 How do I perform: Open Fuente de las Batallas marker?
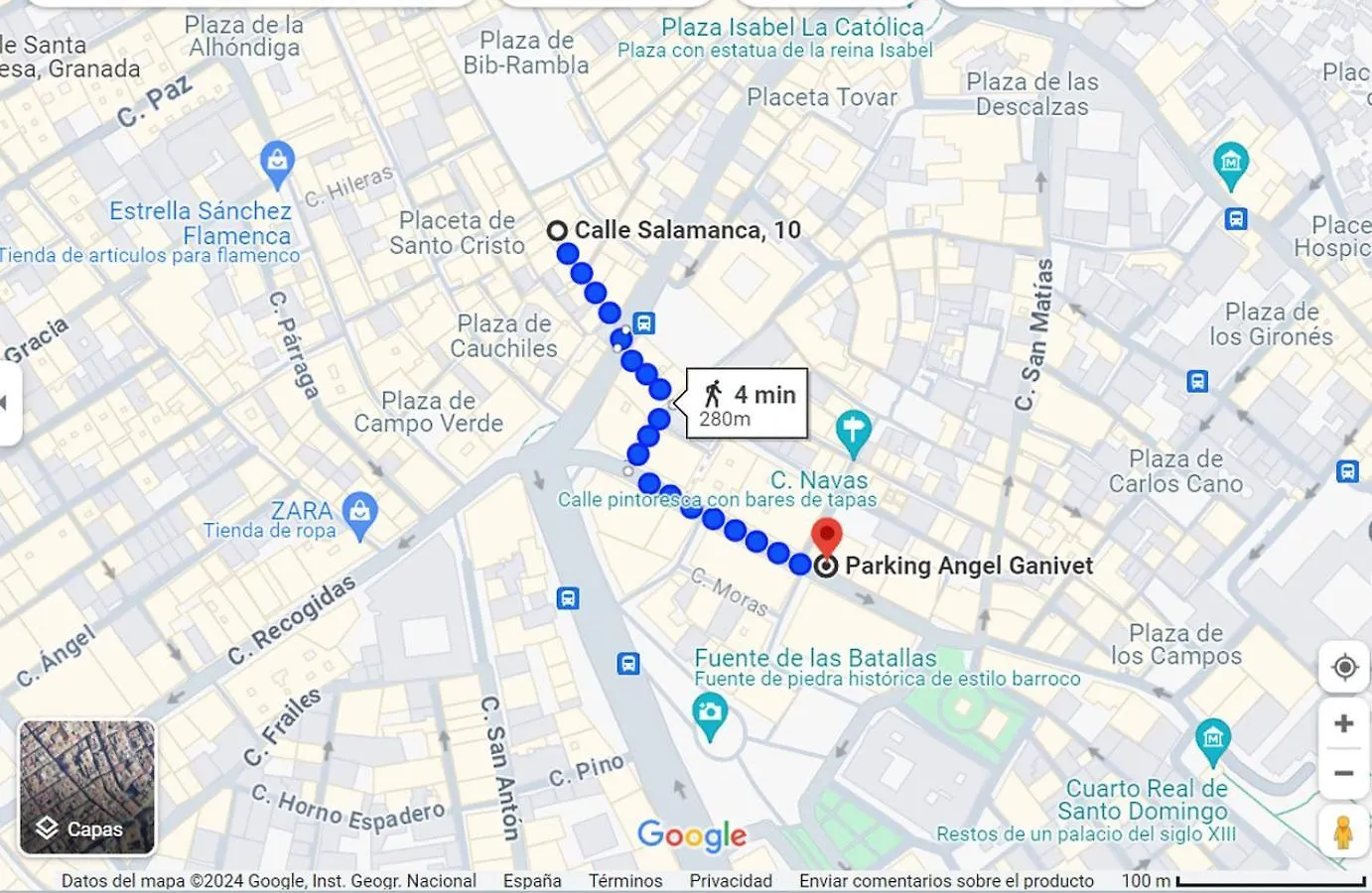(709, 713)
